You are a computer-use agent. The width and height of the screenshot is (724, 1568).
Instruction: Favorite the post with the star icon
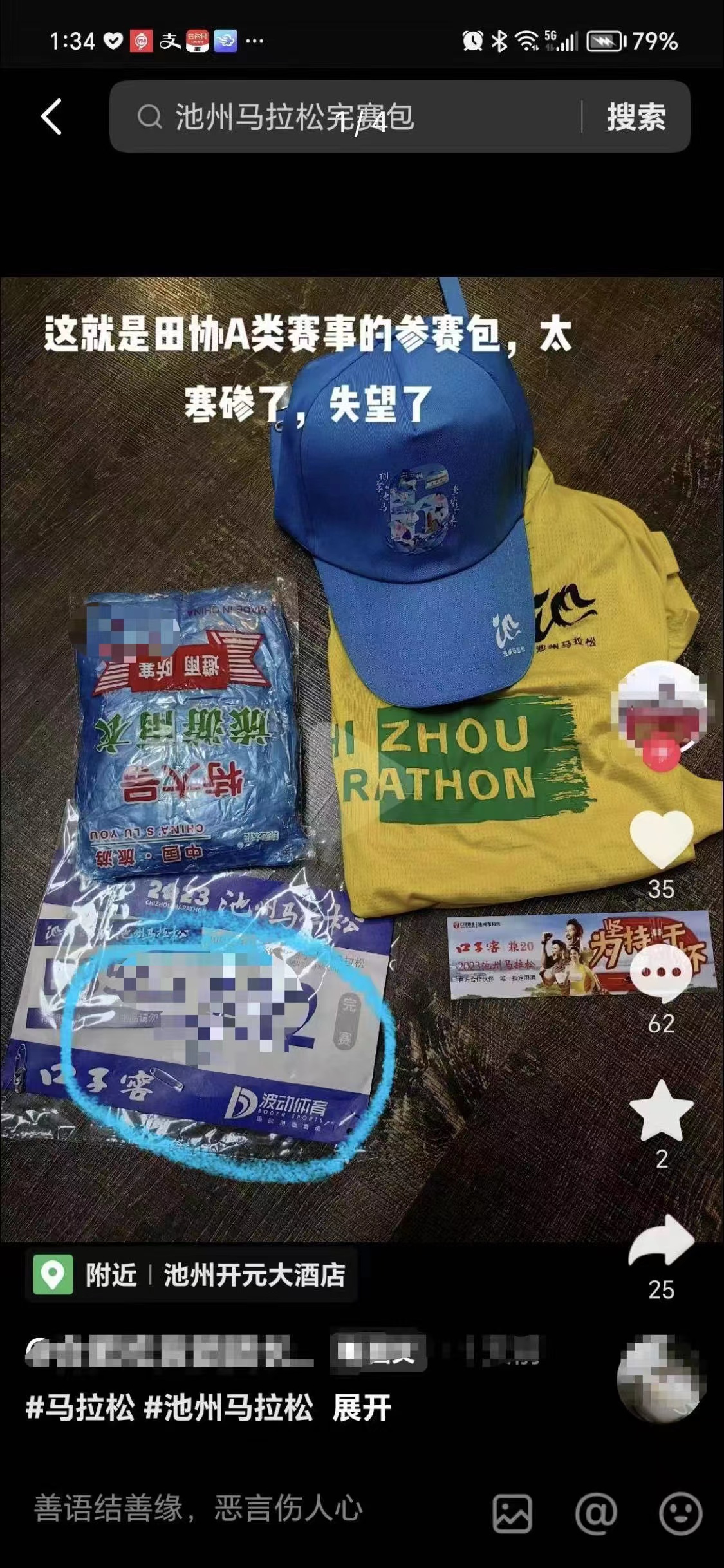[661, 1112]
